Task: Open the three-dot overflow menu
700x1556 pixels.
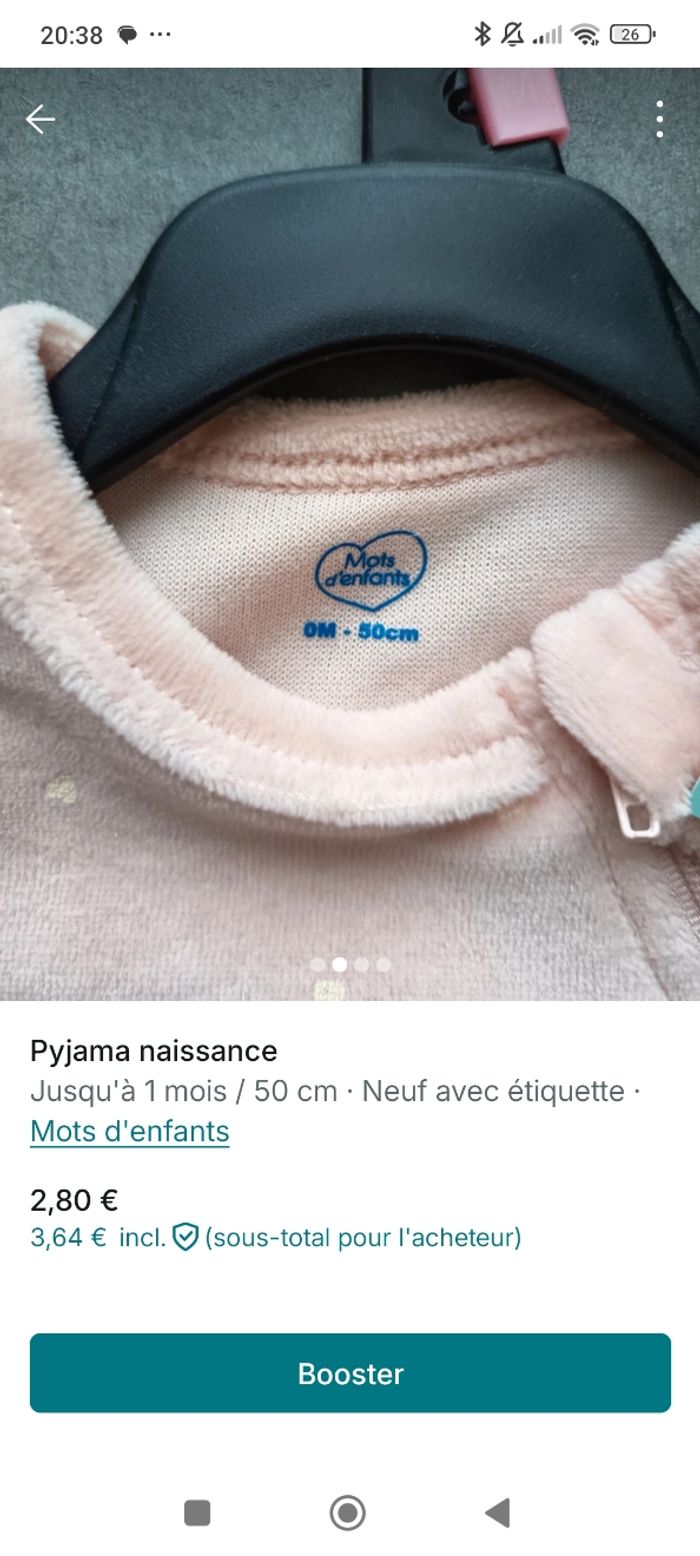Action: click(659, 120)
